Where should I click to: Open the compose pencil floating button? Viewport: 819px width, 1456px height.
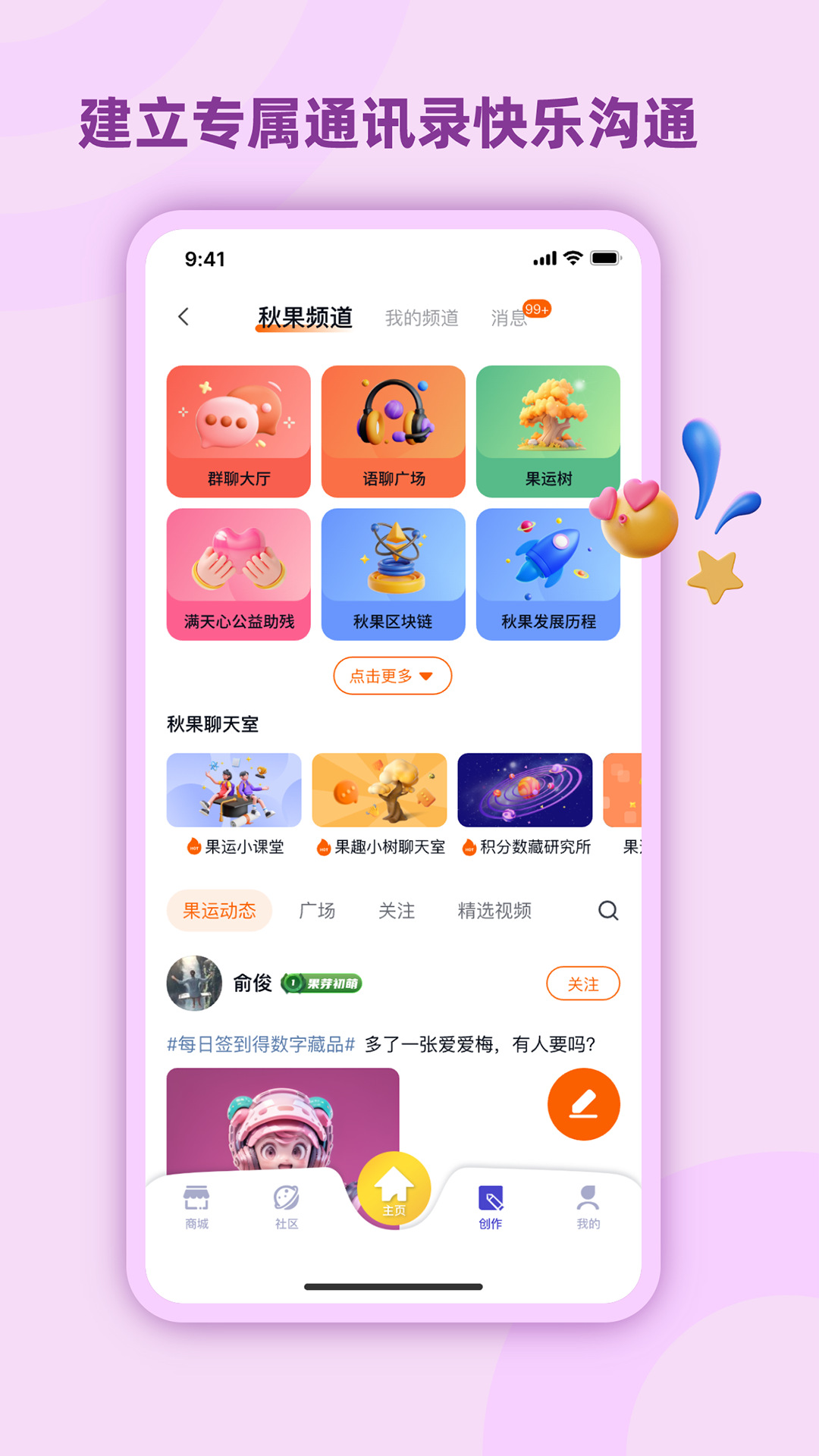pyautogui.click(x=583, y=1104)
